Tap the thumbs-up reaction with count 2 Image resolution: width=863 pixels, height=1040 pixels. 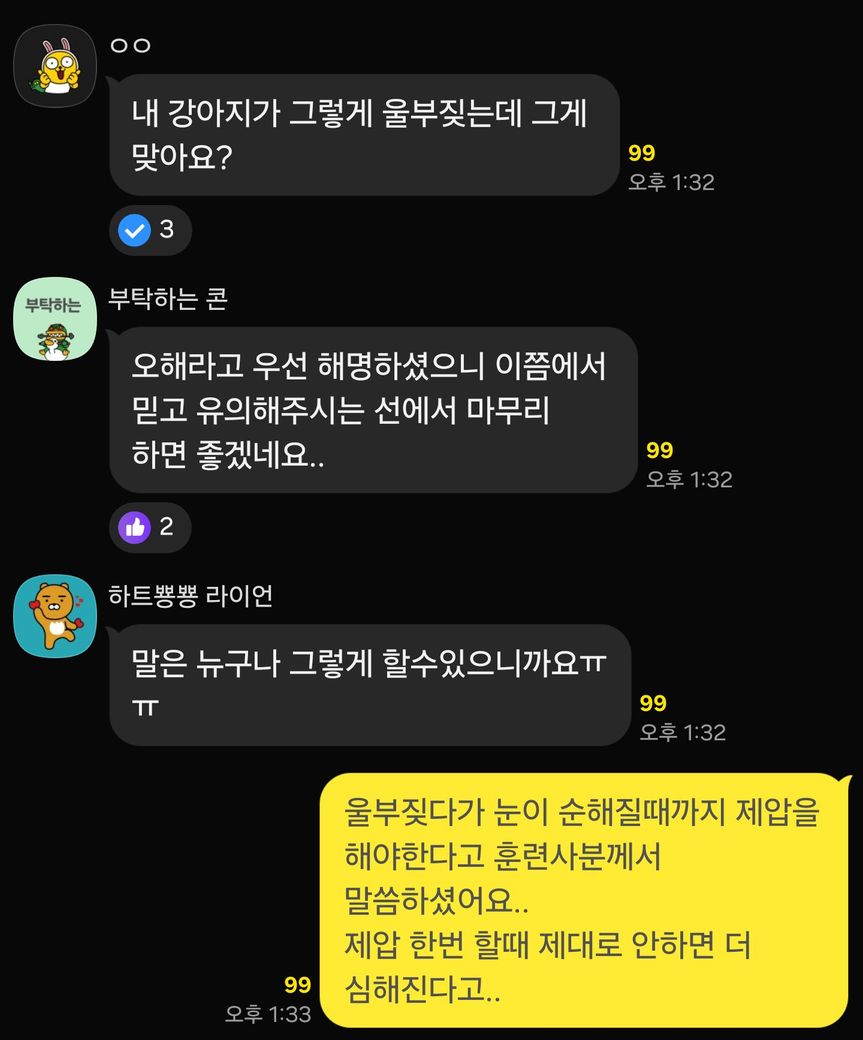click(x=149, y=527)
